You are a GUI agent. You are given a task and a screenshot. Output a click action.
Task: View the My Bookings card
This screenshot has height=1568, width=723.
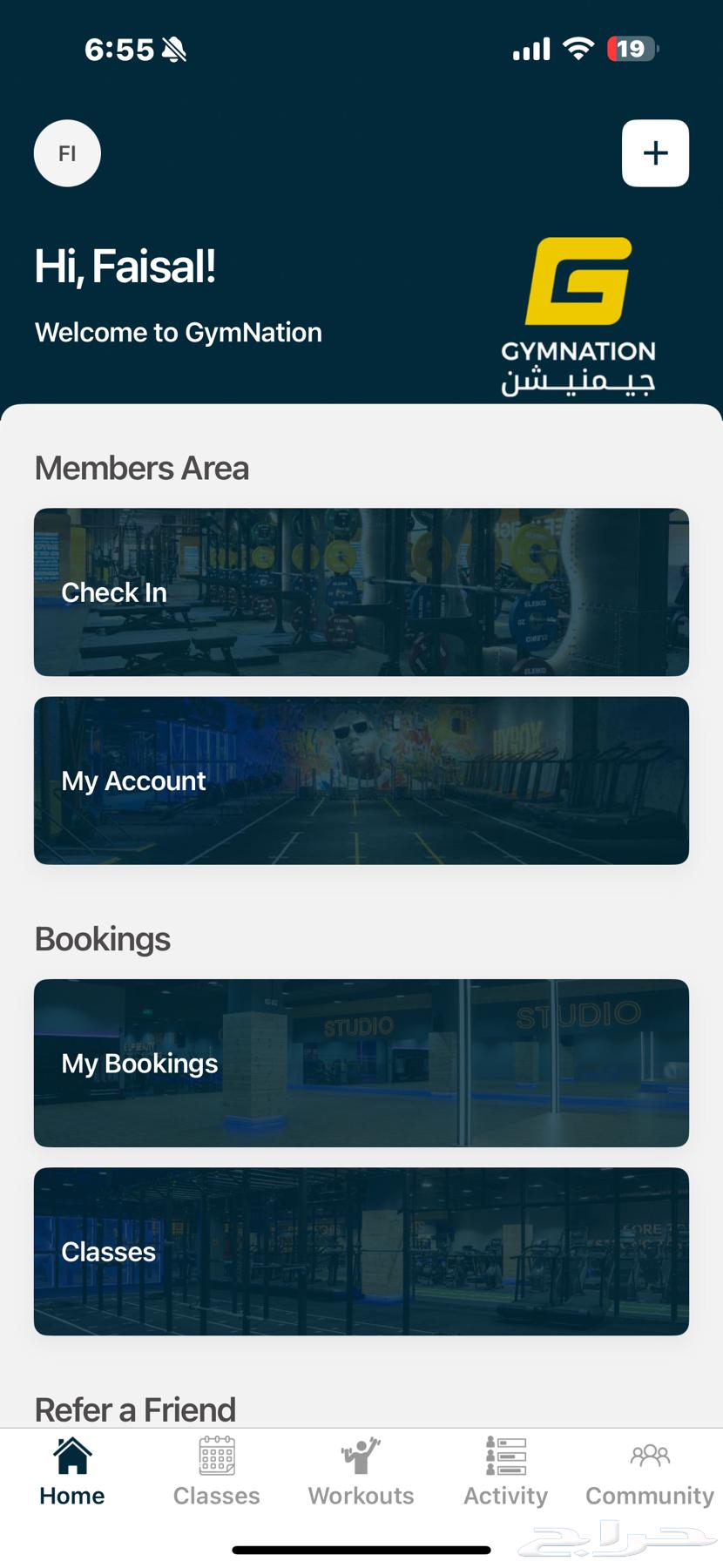point(361,1063)
